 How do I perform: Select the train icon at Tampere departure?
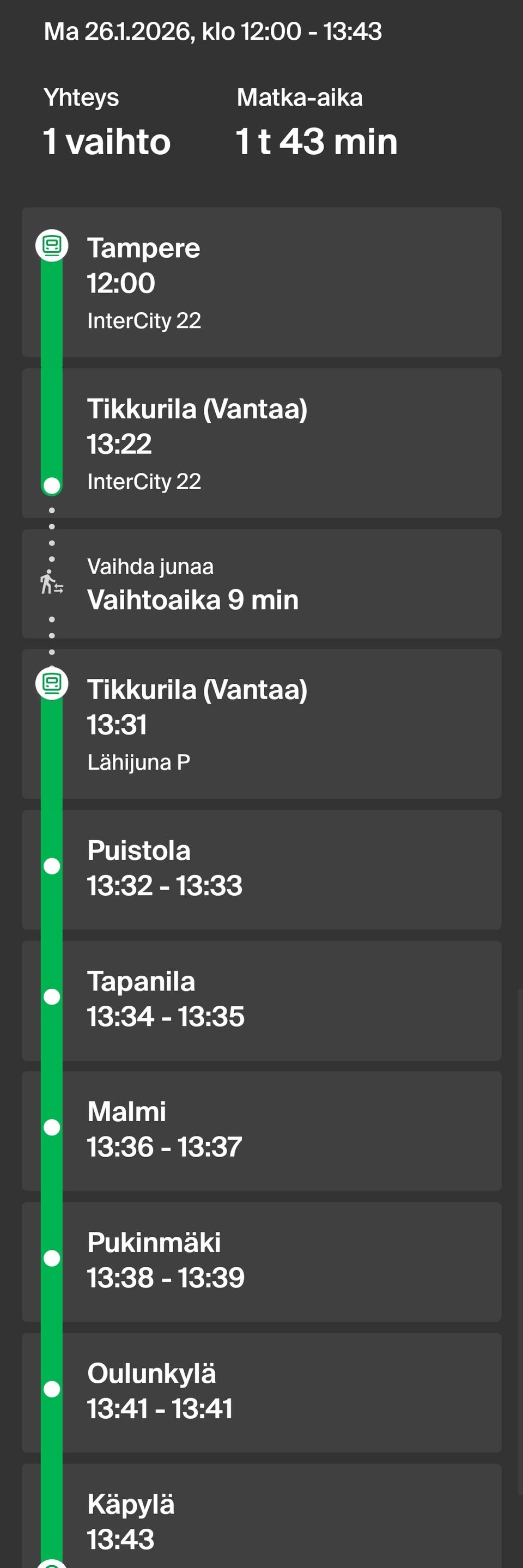(52, 246)
